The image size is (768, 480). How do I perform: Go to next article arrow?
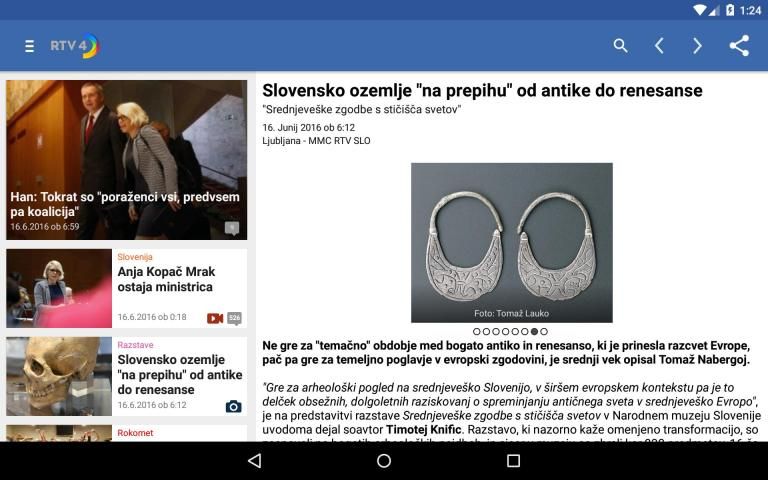(698, 46)
